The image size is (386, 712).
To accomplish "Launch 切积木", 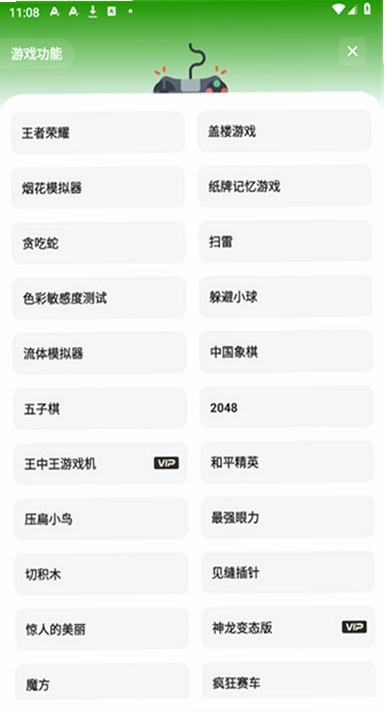I will [101, 574].
